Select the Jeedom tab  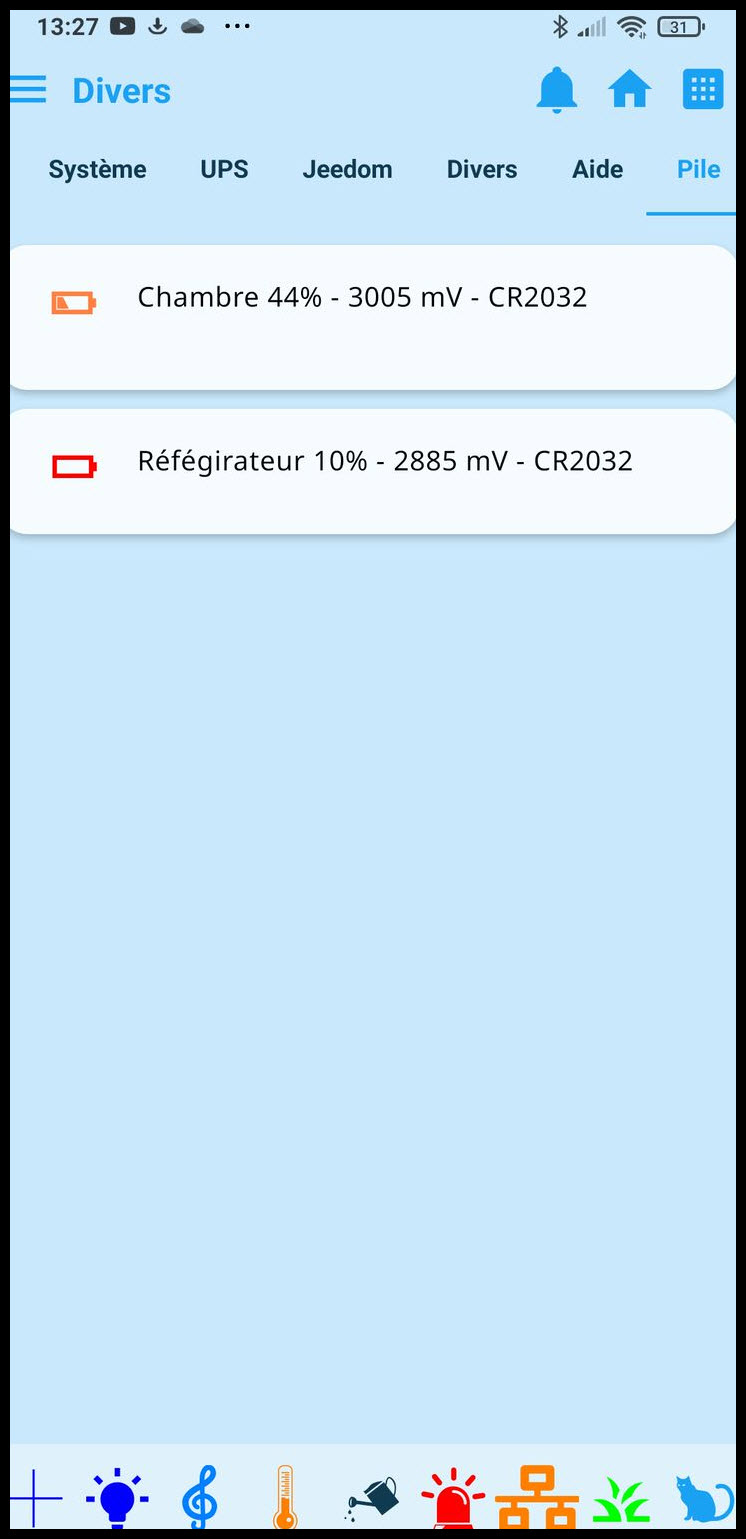347,170
